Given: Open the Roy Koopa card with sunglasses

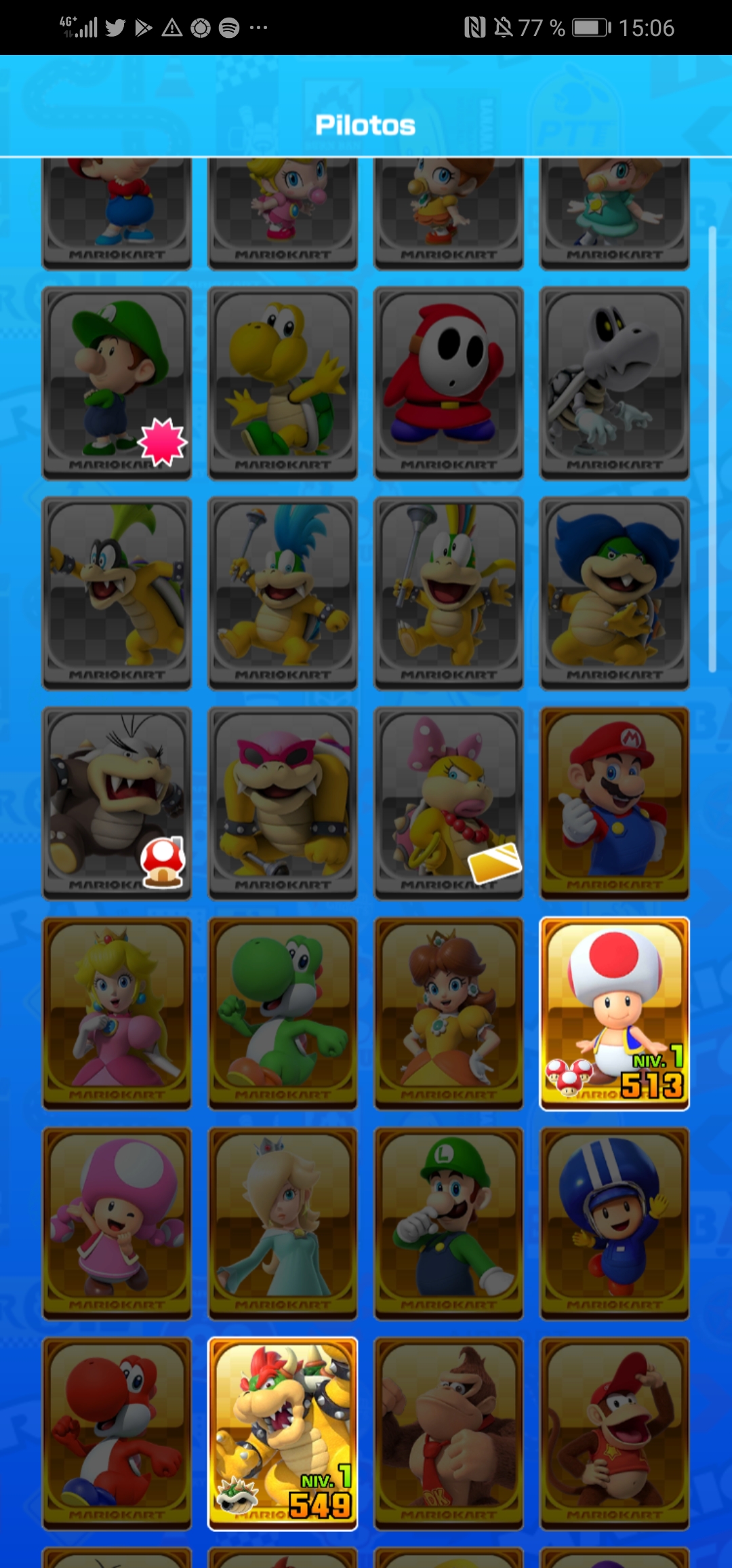Looking at the screenshot, I should [282, 803].
